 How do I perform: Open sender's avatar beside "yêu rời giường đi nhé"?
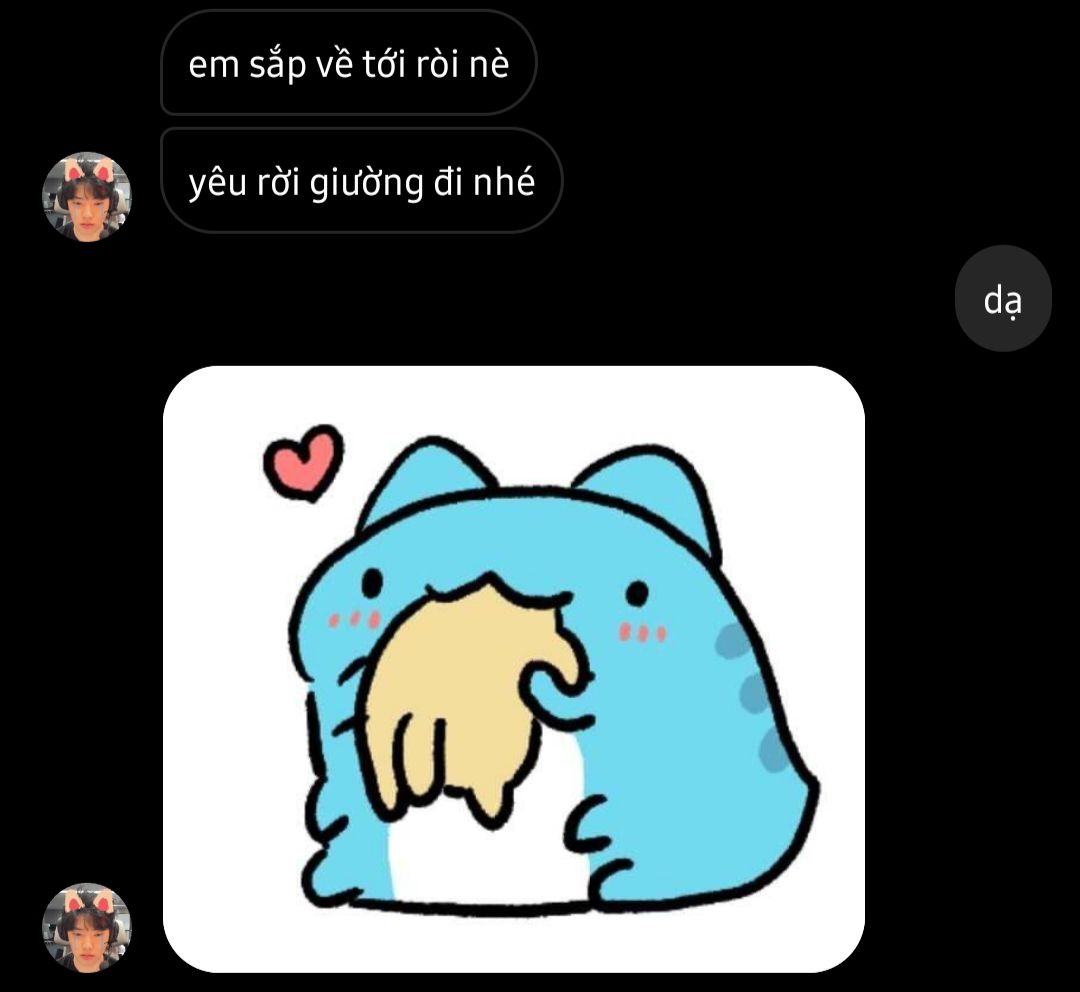[x=87, y=197]
